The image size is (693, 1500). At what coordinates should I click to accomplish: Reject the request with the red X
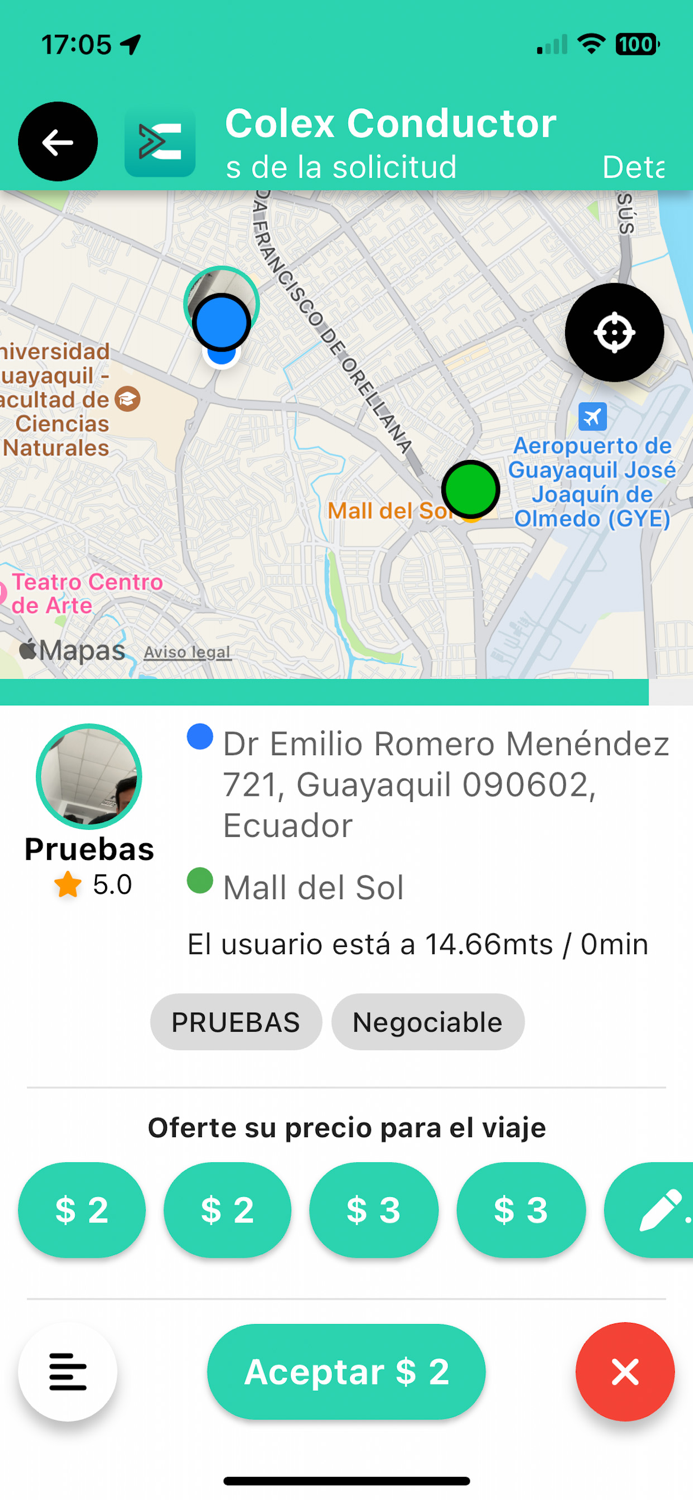(625, 1372)
